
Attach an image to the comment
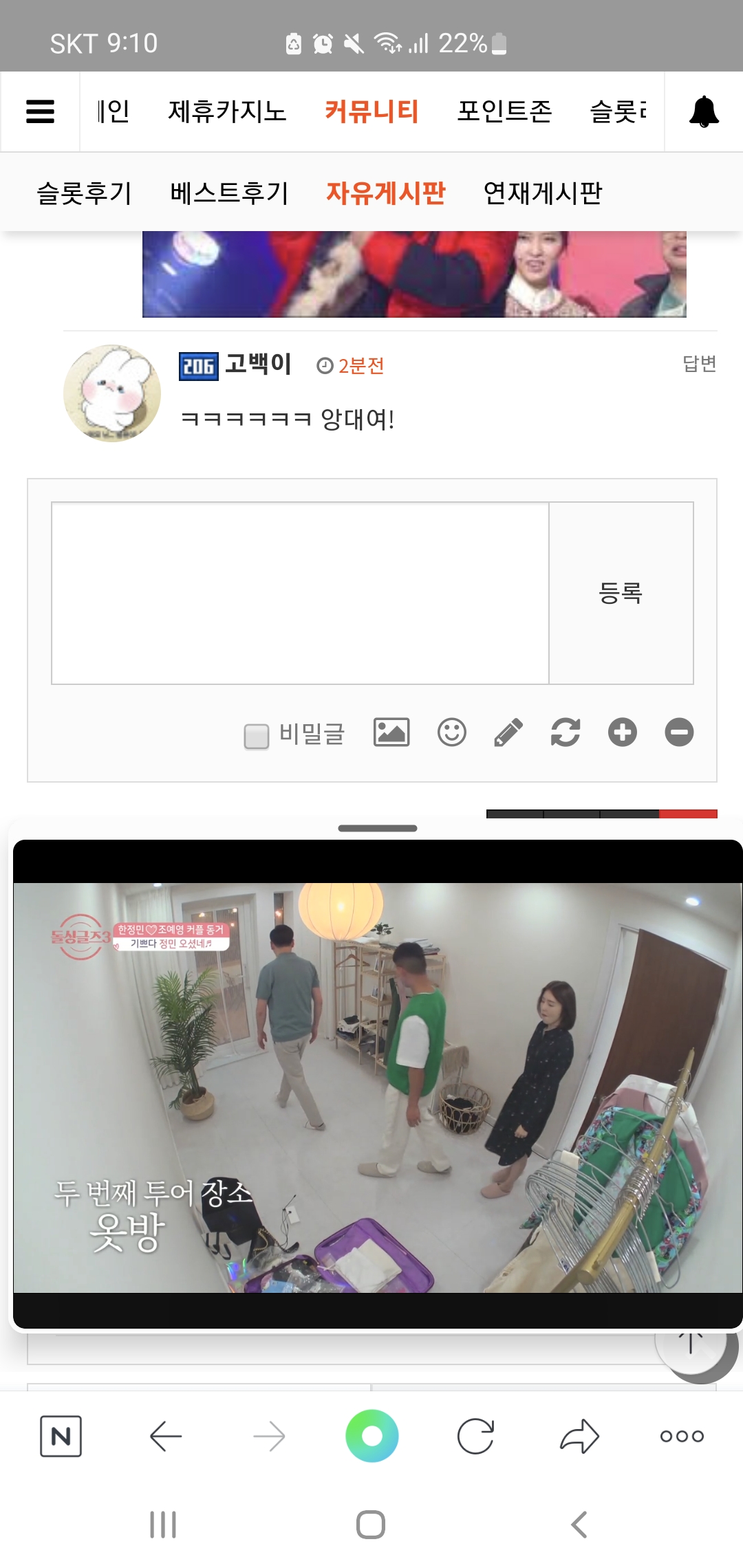[x=391, y=732]
